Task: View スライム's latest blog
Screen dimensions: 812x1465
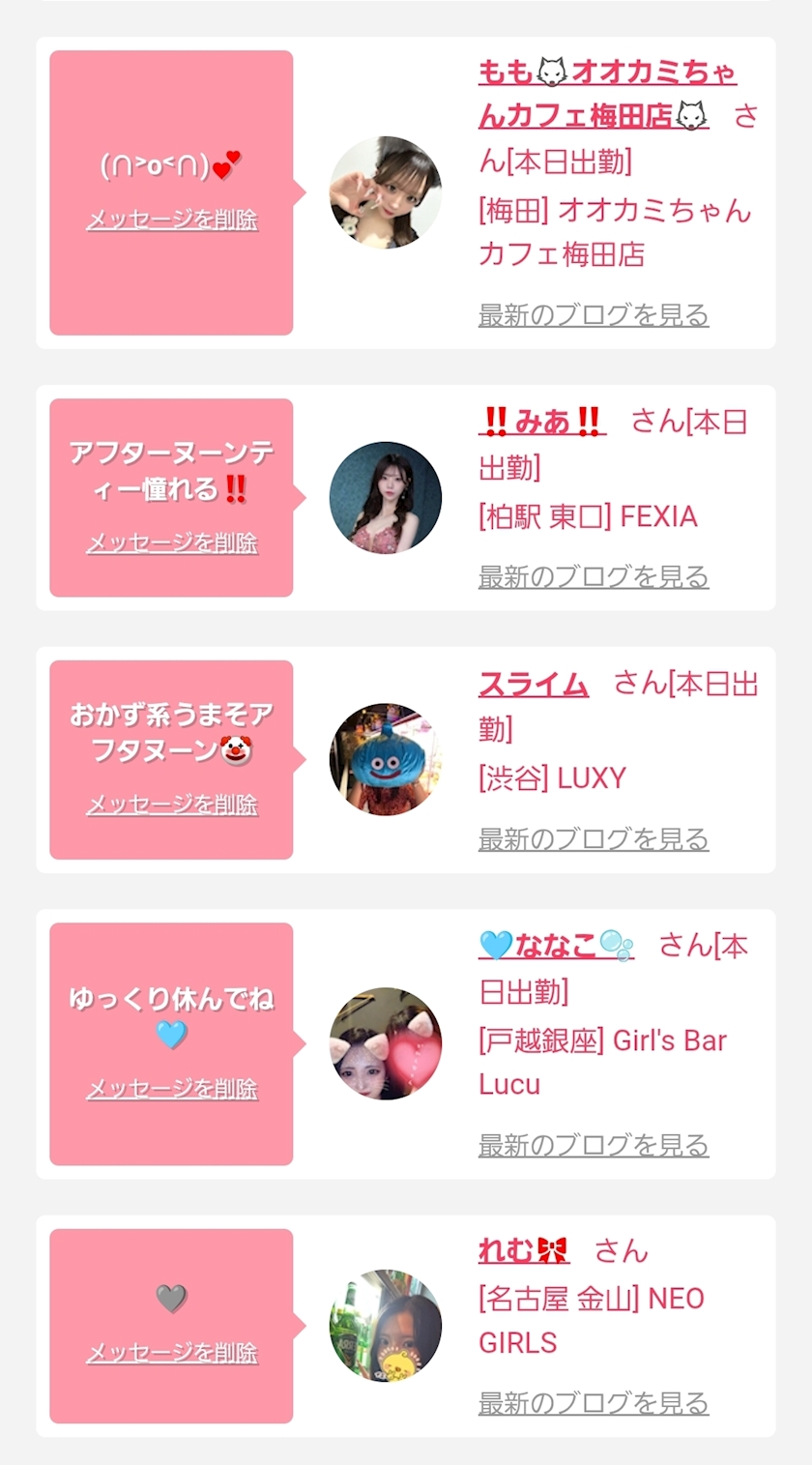Action: 594,839
